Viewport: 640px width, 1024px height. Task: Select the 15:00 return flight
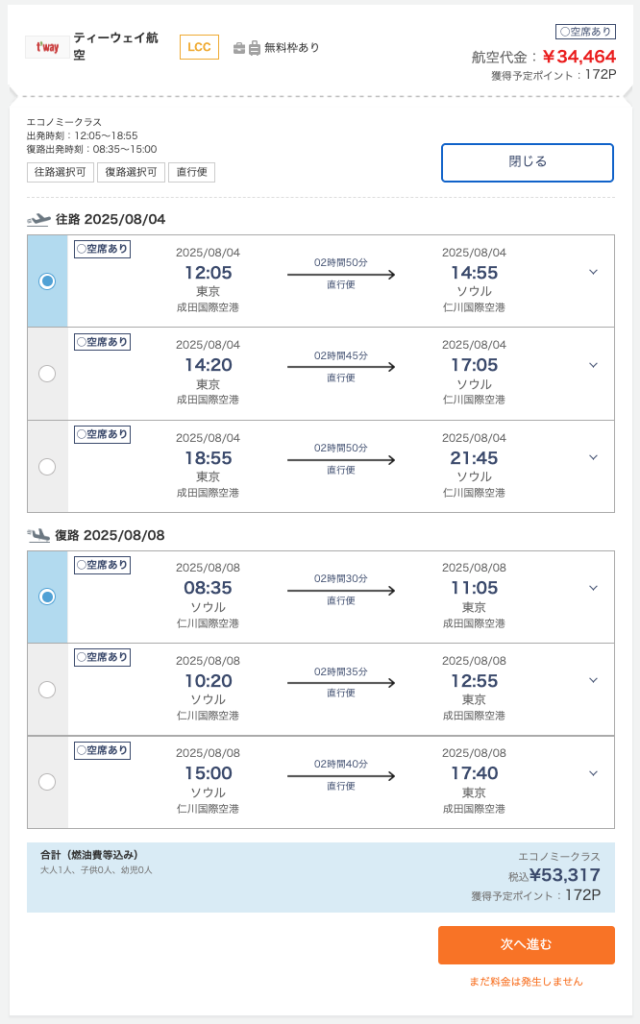47,782
